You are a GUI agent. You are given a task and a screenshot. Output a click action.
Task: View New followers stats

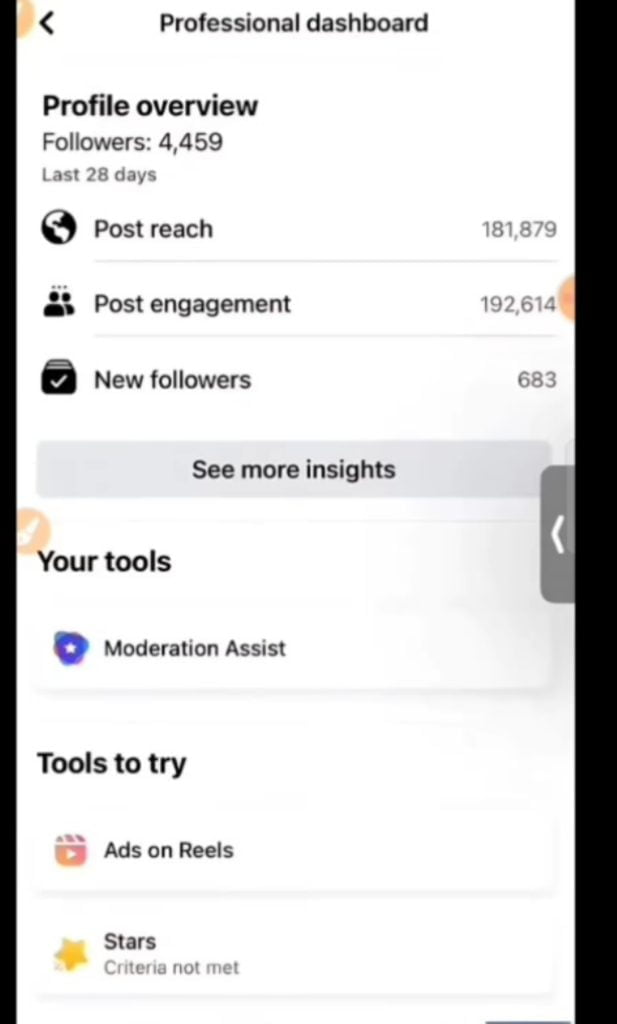[x=298, y=380]
